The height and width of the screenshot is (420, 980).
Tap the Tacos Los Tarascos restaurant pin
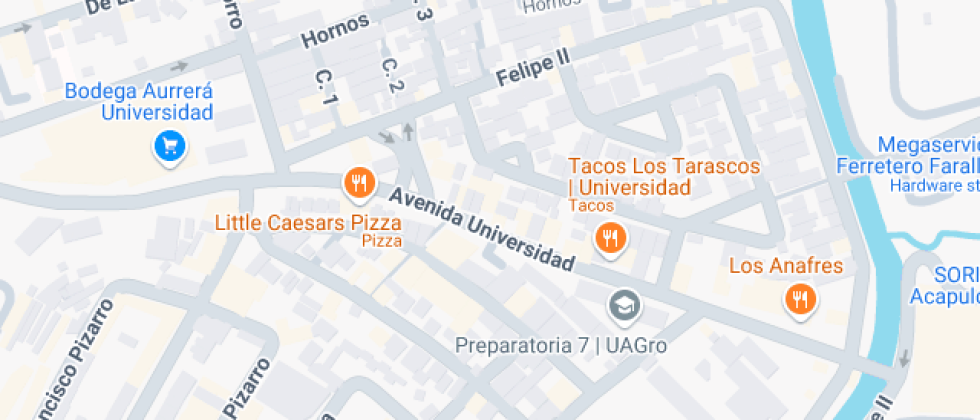pos(608,238)
